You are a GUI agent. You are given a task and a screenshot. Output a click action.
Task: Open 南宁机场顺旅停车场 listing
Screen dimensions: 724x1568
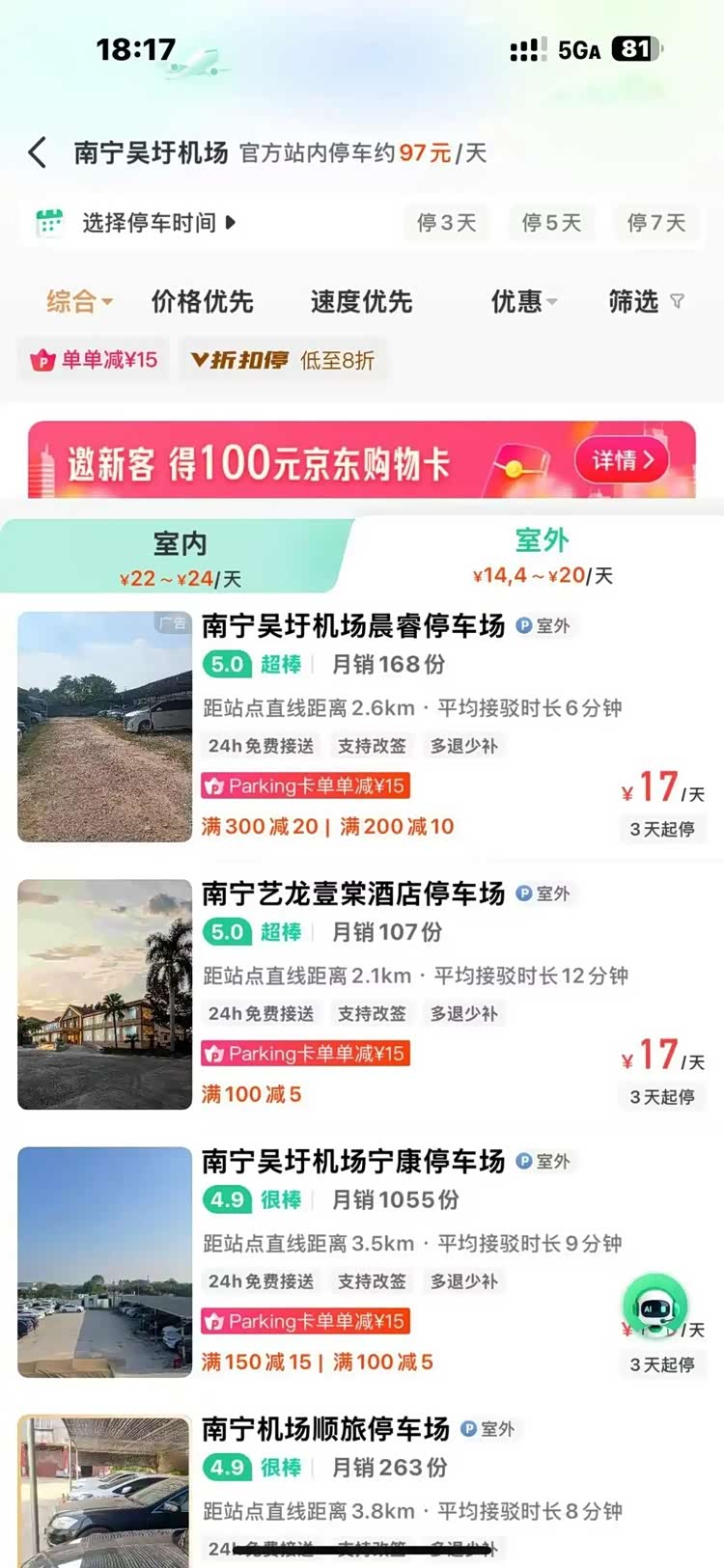click(x=326, y=1429)
